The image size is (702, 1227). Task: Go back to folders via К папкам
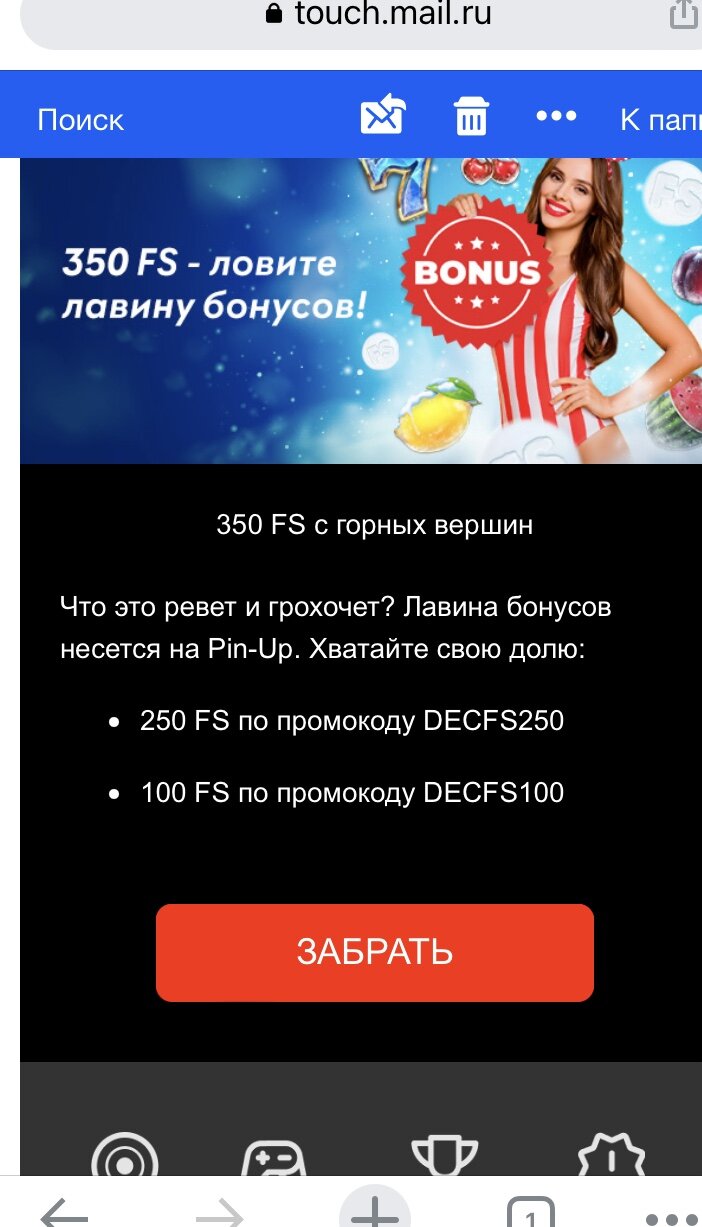click(660, 120)
